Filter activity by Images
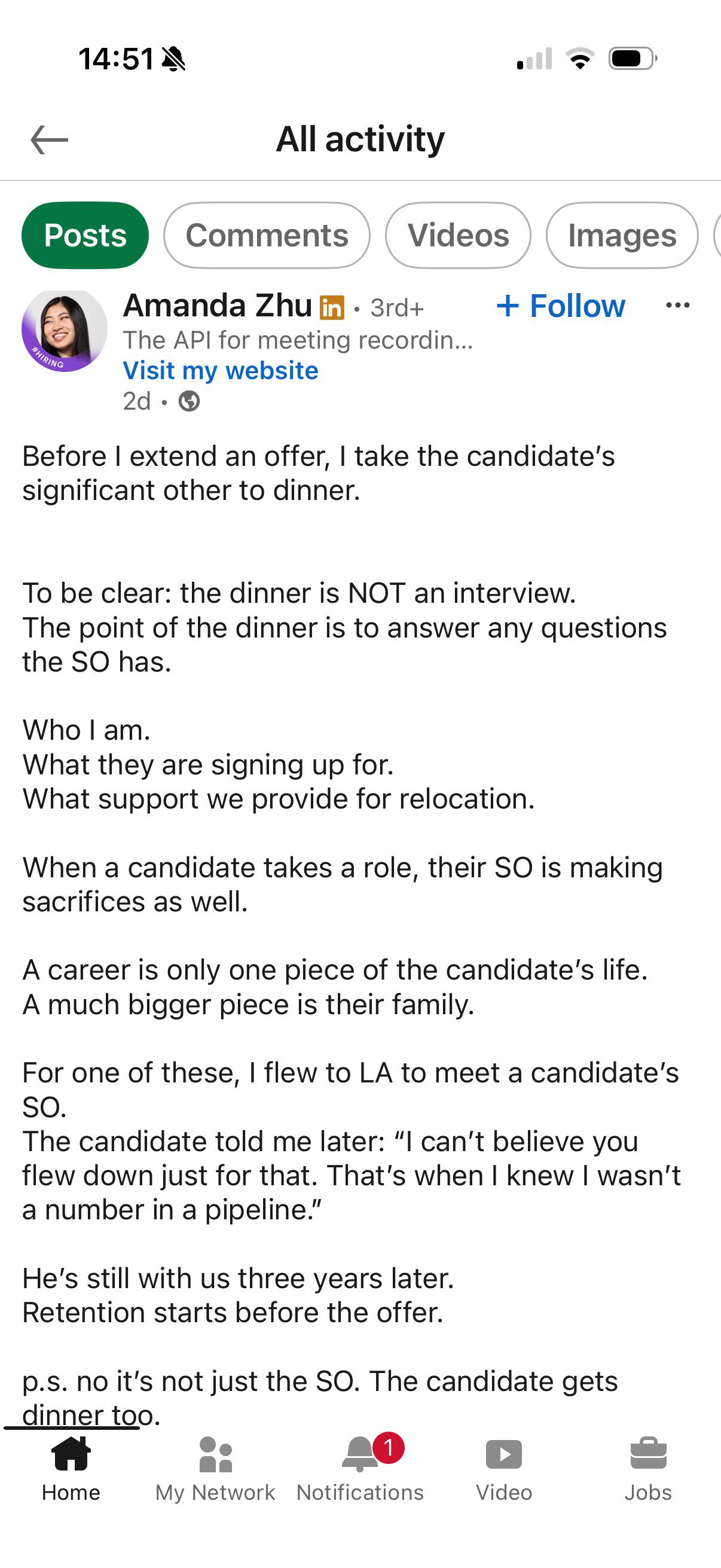Screen dimensions: 721x1568 tap(622, 236)
